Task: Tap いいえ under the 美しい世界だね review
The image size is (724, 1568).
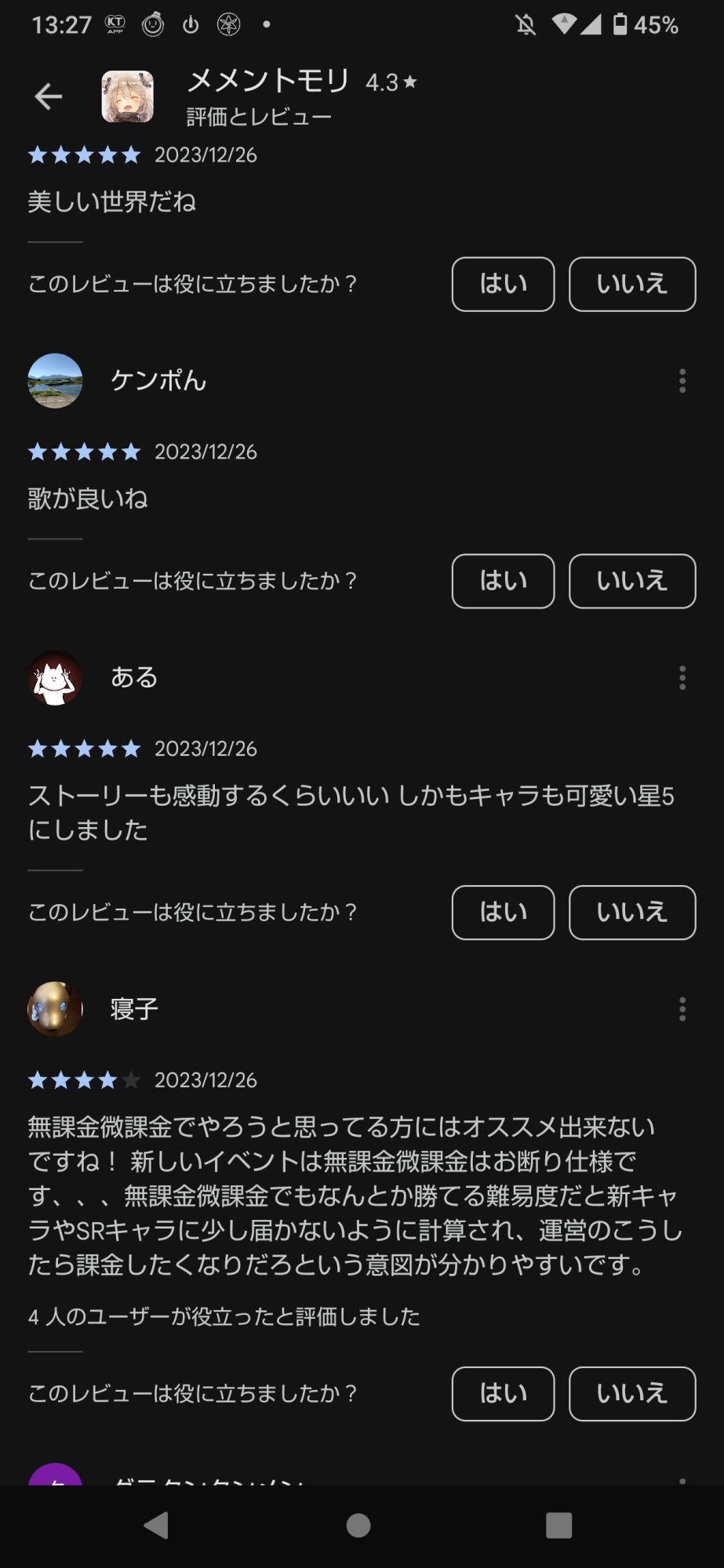Action: pos(631,284)
